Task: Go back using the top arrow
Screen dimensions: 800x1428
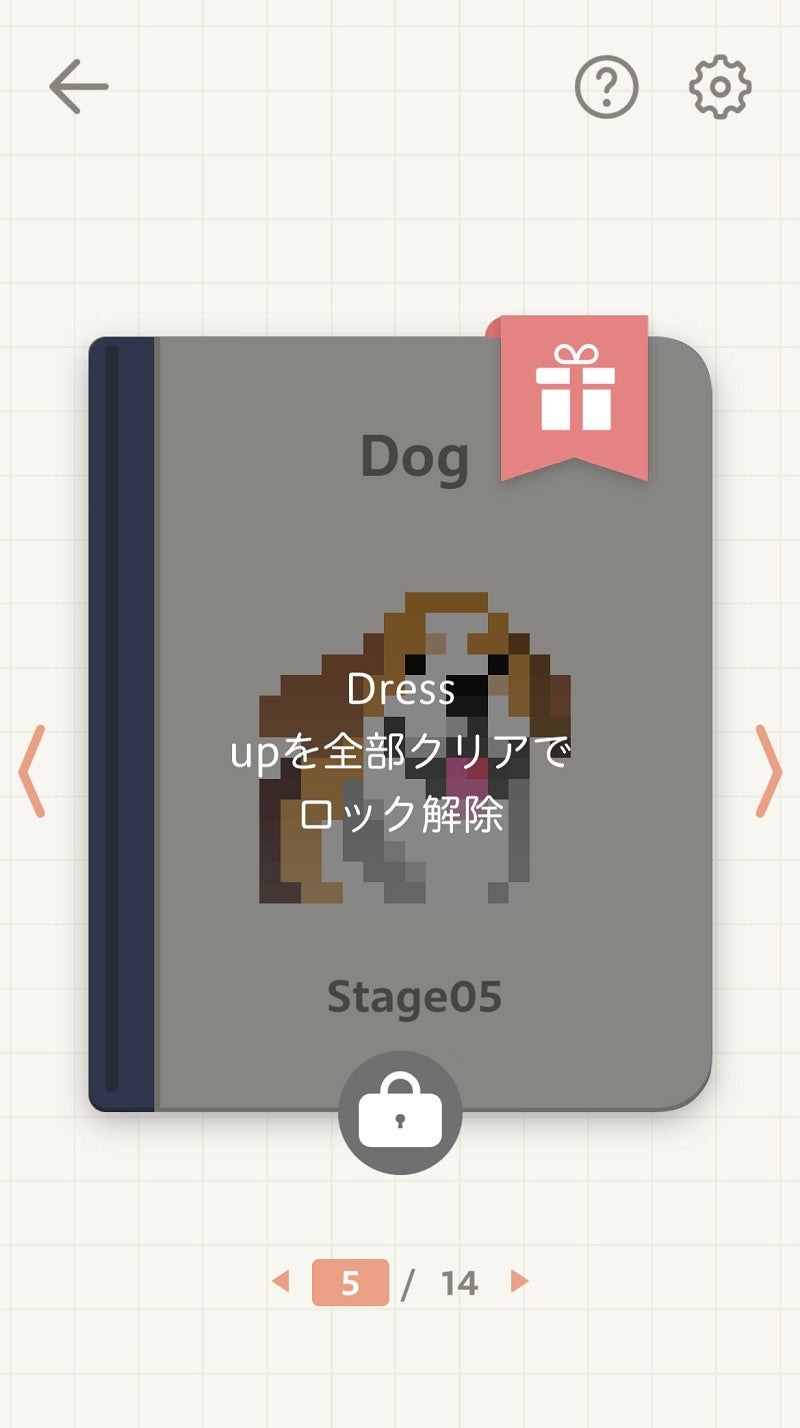Action: tap(78, 87)
